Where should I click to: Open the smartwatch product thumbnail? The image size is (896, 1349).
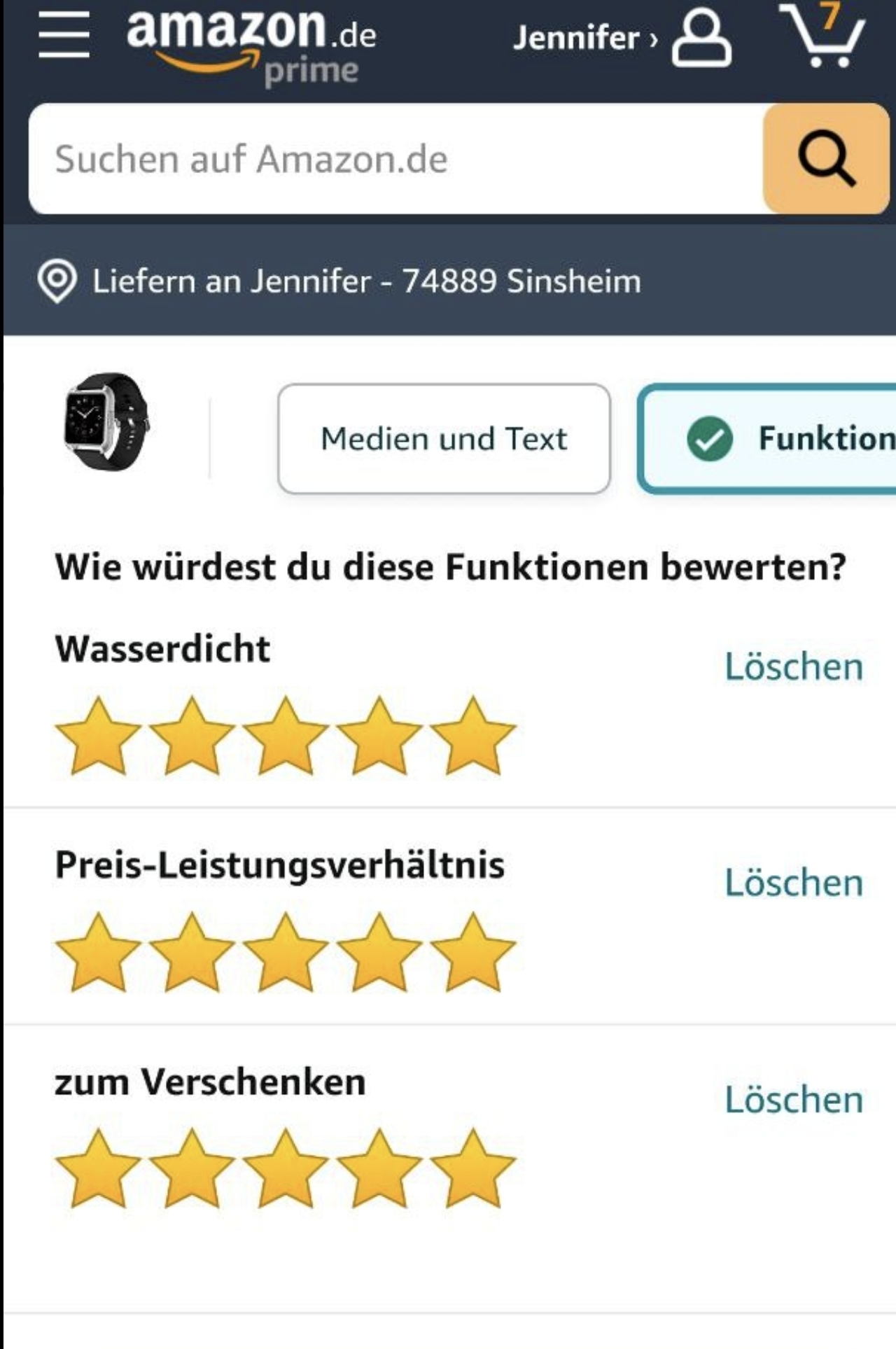point(106,421)
